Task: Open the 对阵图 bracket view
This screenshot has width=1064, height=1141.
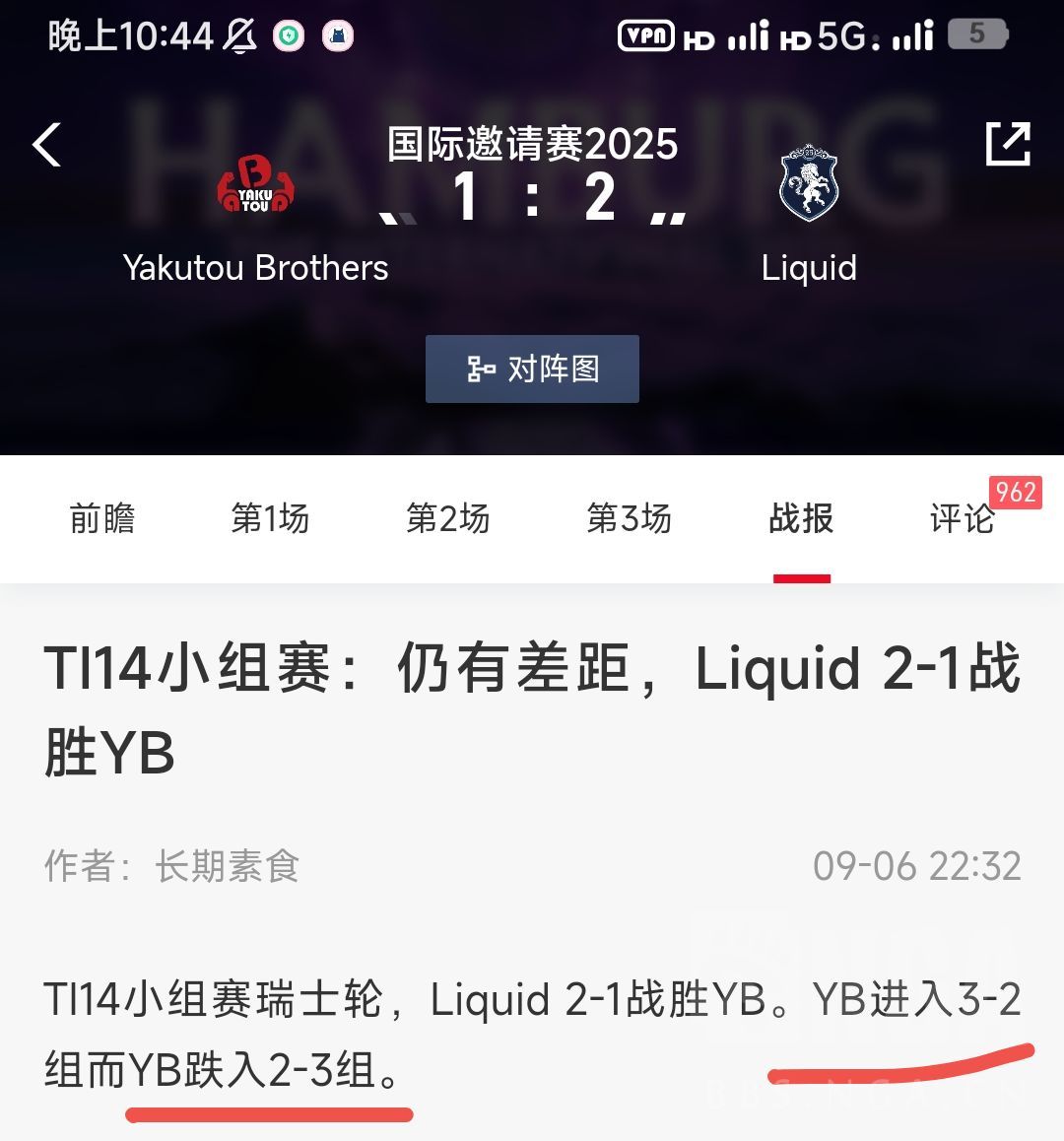Action: click(x=532, y=369)
